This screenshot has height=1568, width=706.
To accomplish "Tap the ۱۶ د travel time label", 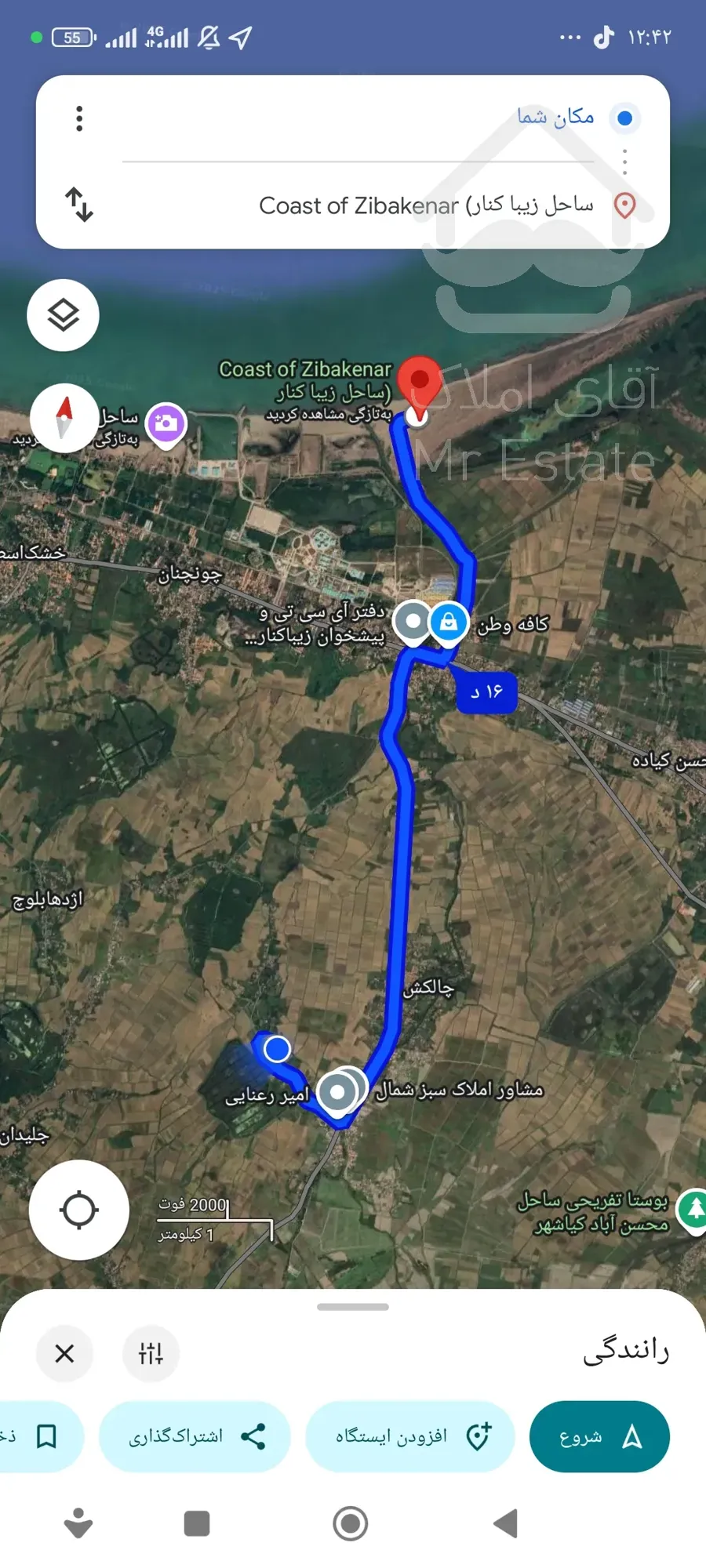I will (x=486, y=692).
